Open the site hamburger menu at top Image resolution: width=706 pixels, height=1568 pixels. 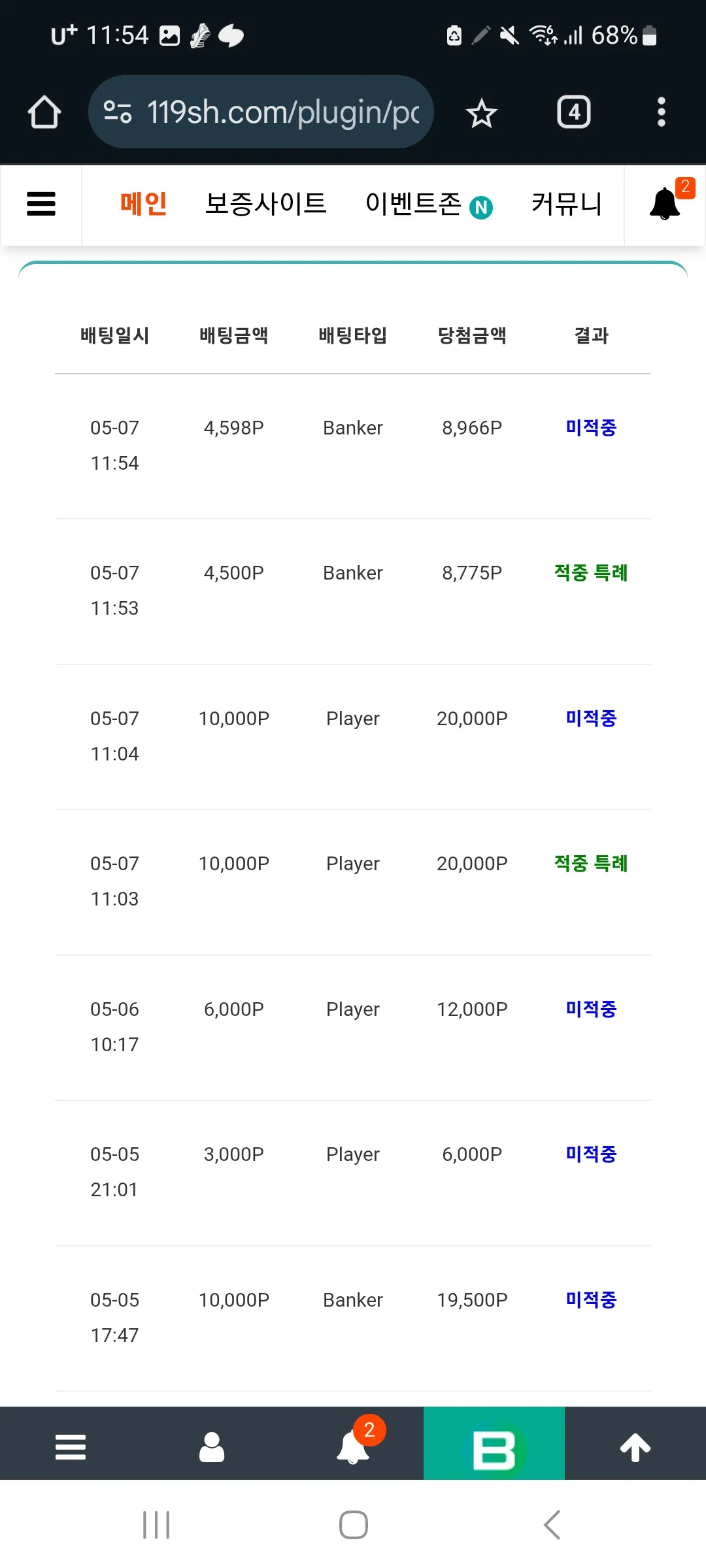(41, 204)
